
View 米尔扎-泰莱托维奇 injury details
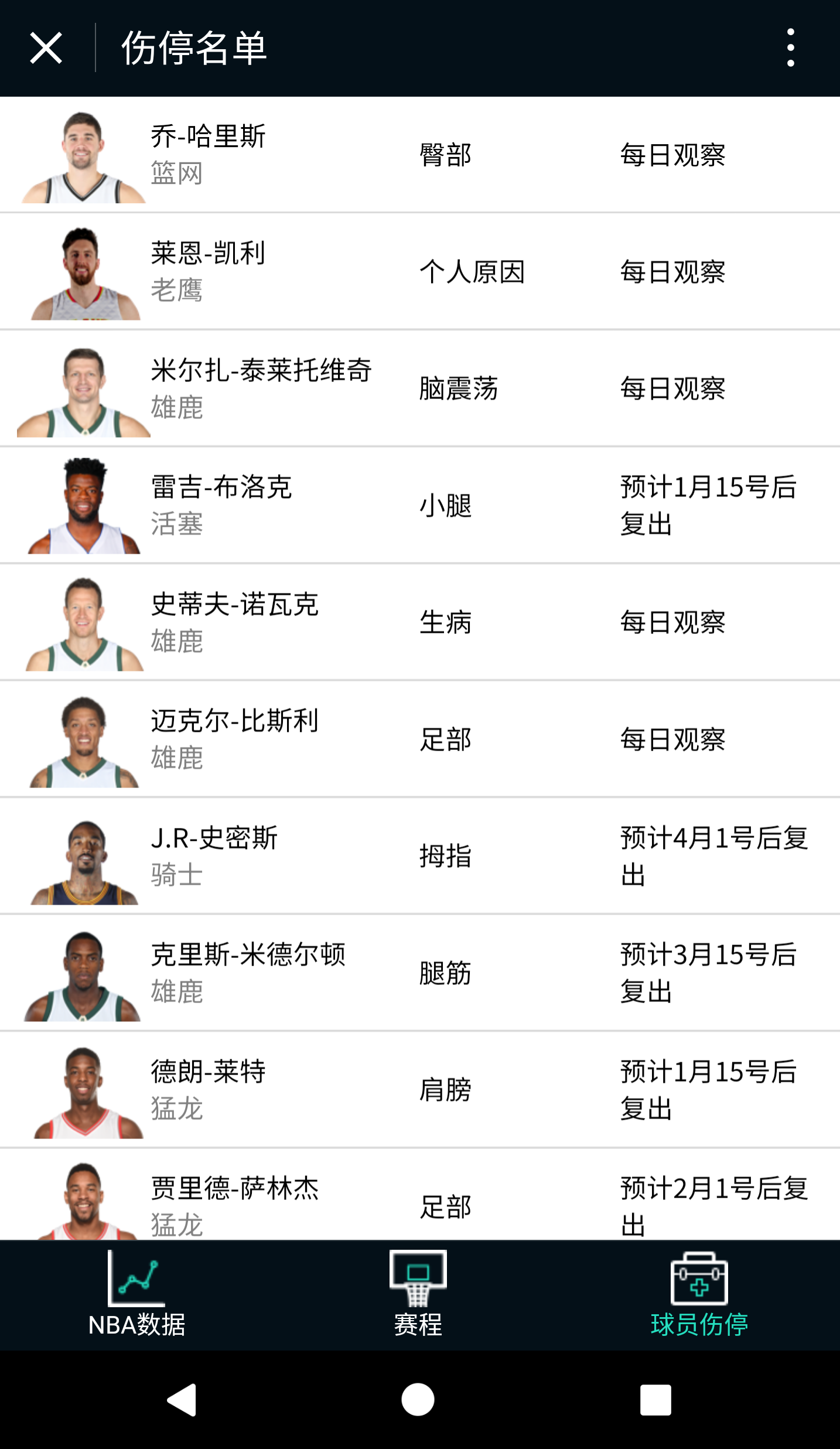[x=419, y=388]
